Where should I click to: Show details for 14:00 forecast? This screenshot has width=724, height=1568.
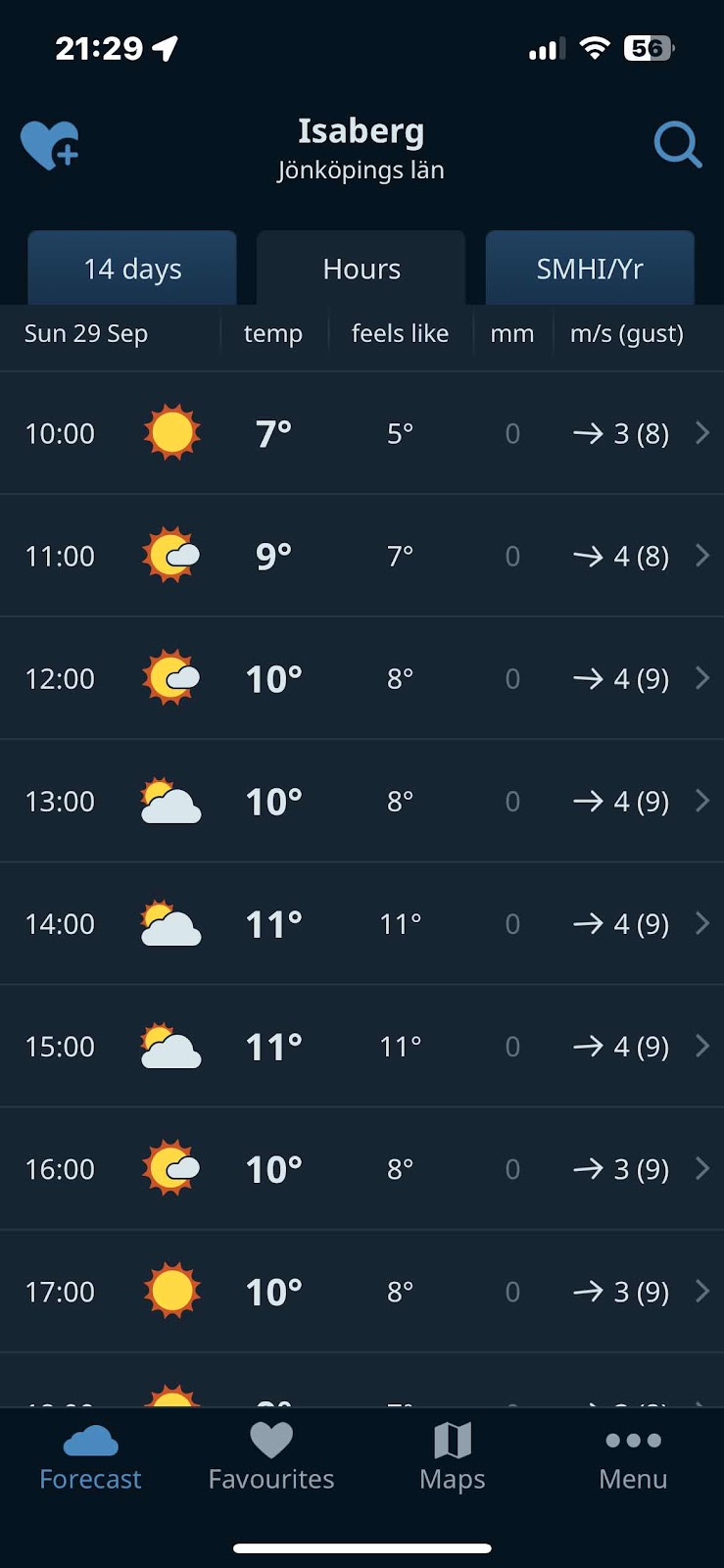tap(362, 923)
